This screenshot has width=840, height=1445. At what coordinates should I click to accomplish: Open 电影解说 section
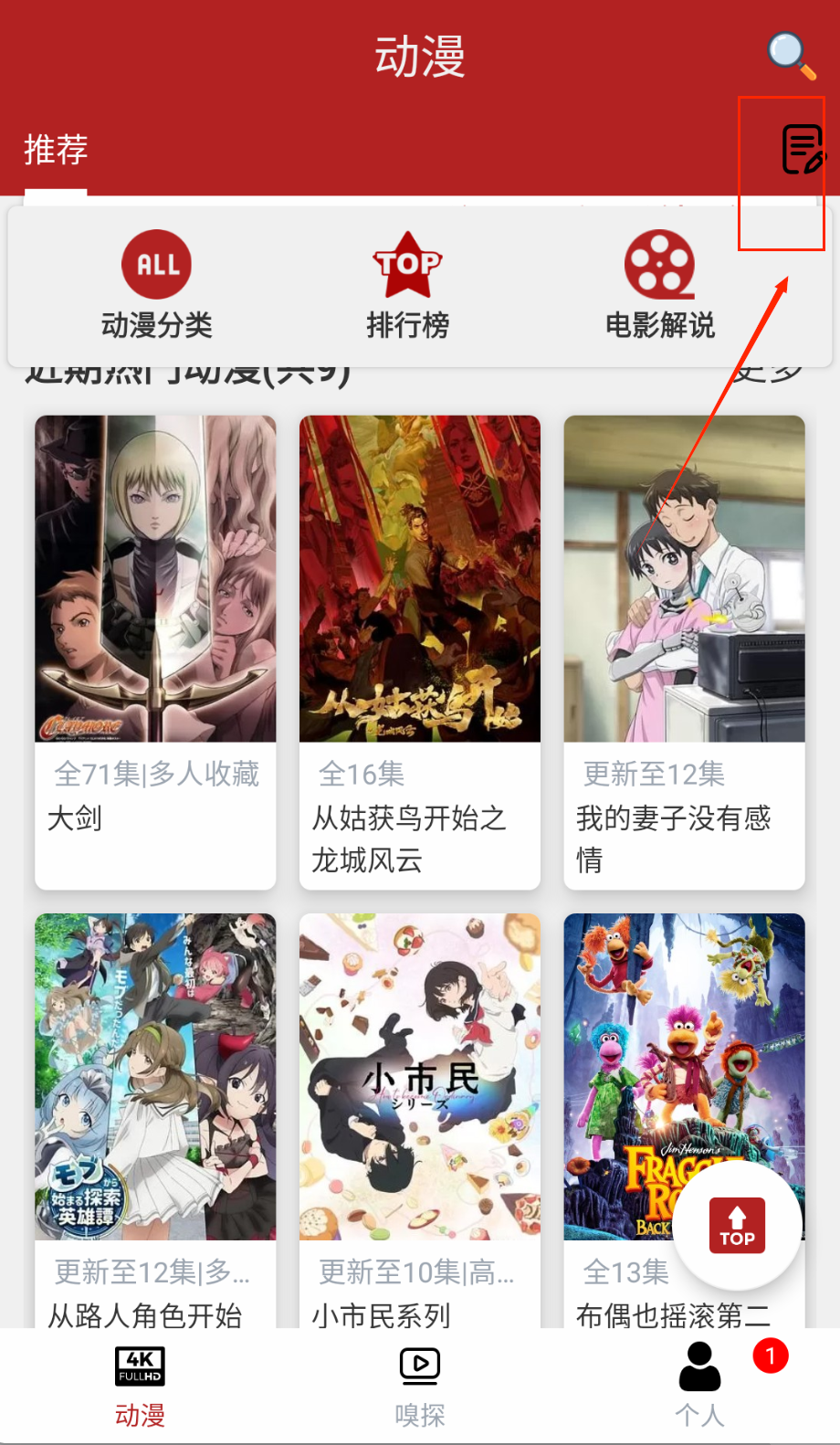tap(659, 285)
